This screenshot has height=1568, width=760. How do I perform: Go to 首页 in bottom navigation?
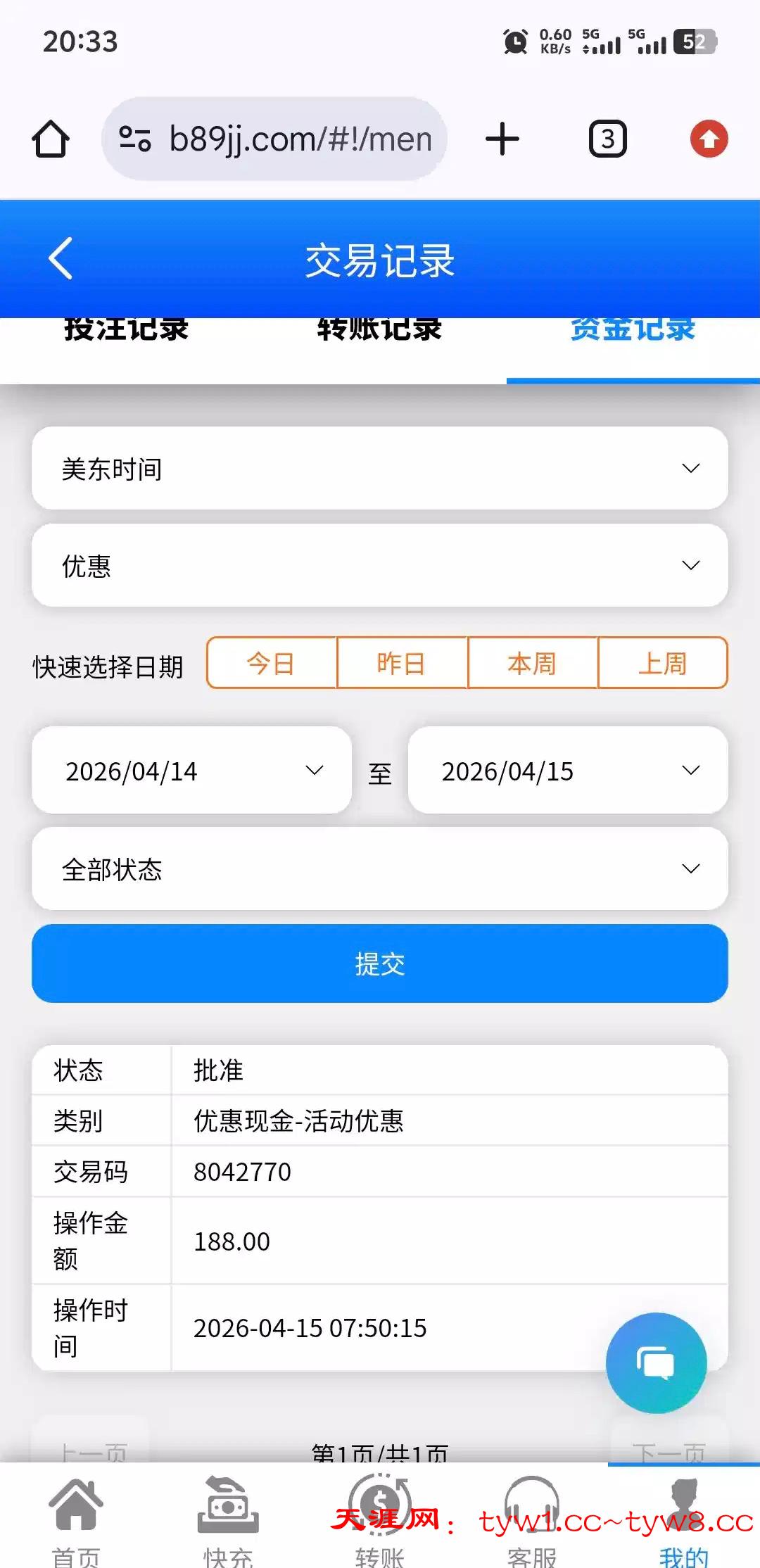click(x=76, y=1520)
